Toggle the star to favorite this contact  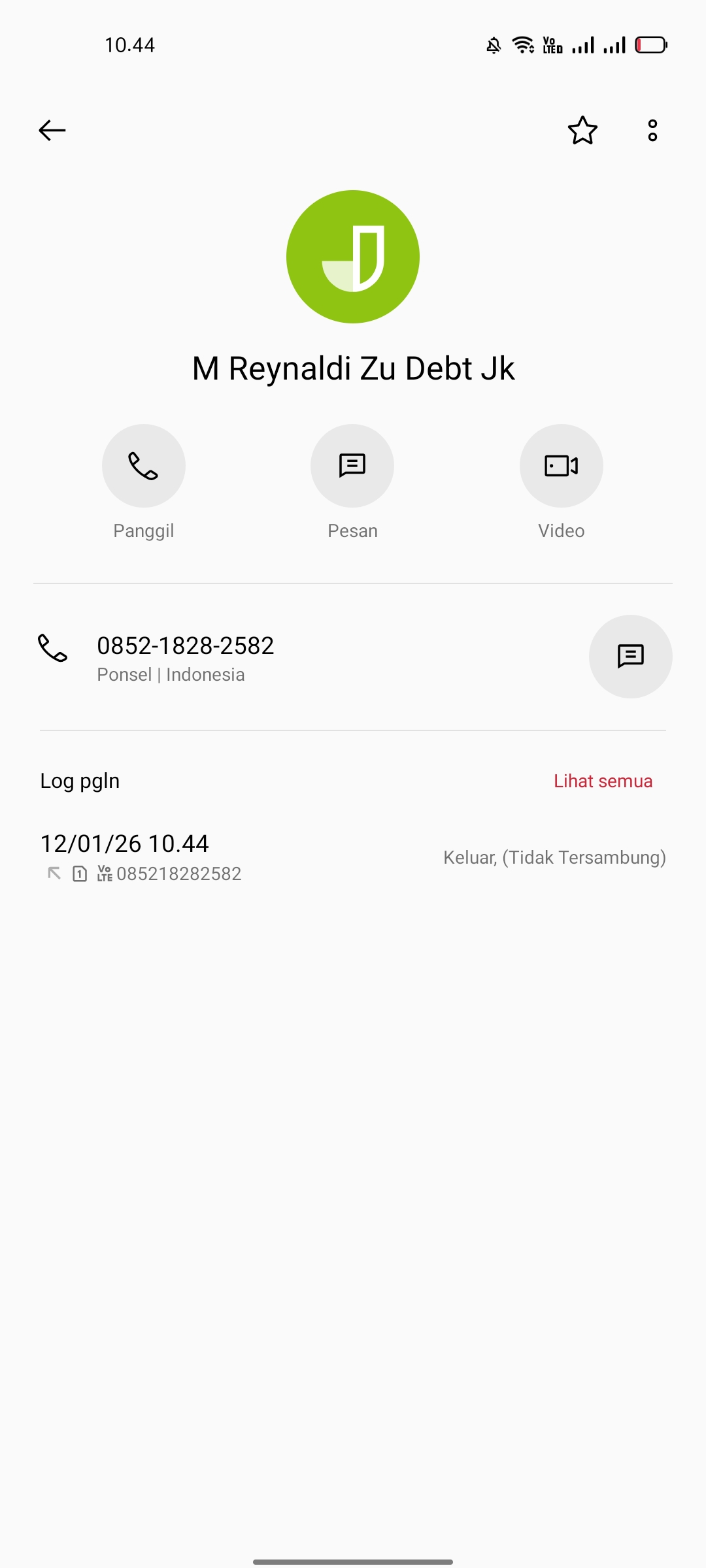(x=582, y=131)
